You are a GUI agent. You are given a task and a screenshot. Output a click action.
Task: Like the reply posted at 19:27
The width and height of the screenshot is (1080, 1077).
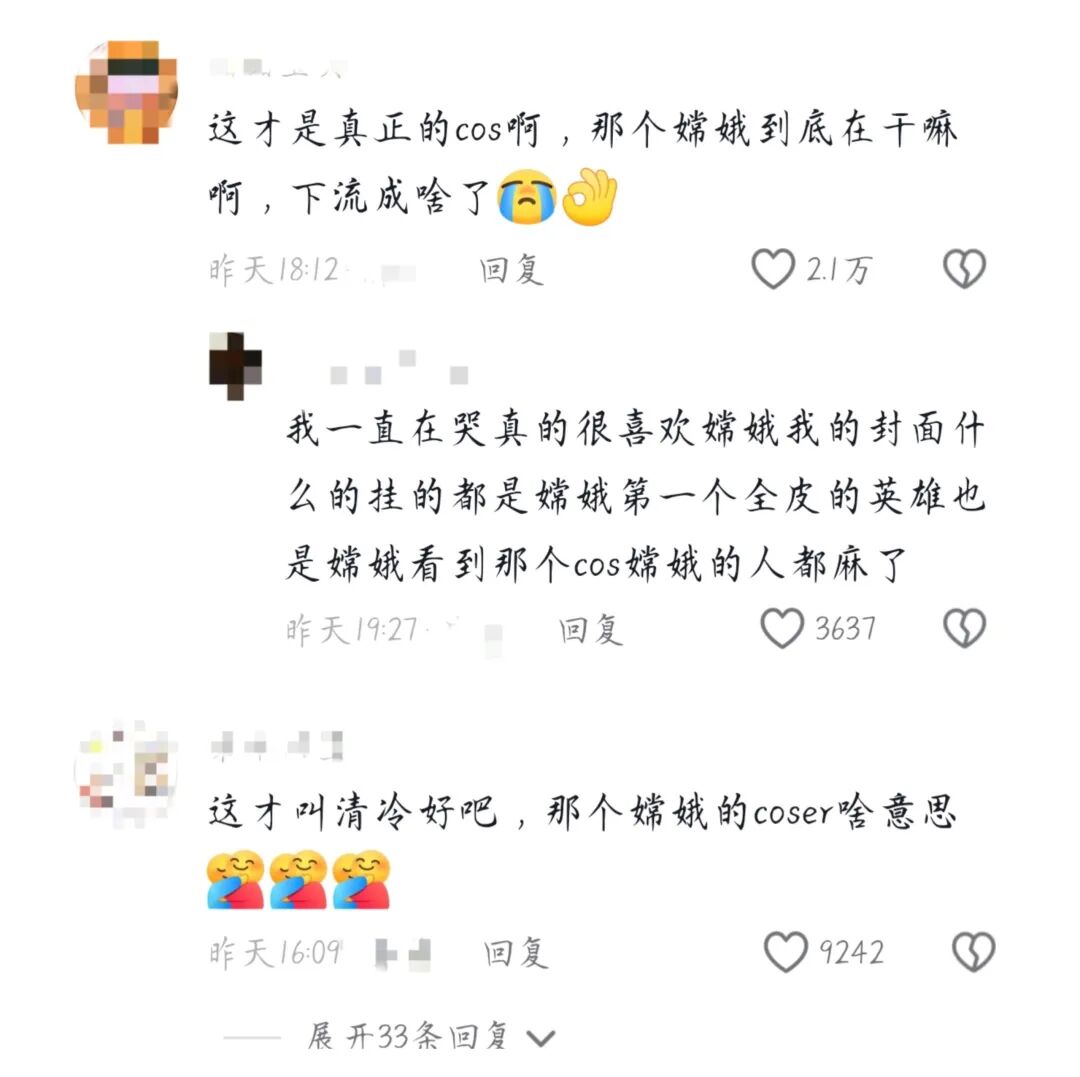tap(782, 628)
